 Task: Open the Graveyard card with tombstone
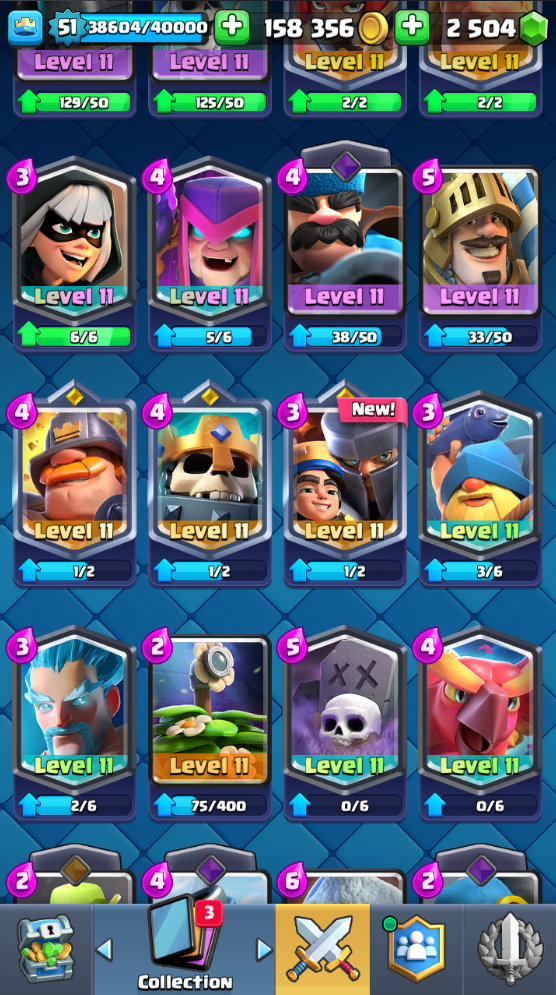click(x=345, y=725)
